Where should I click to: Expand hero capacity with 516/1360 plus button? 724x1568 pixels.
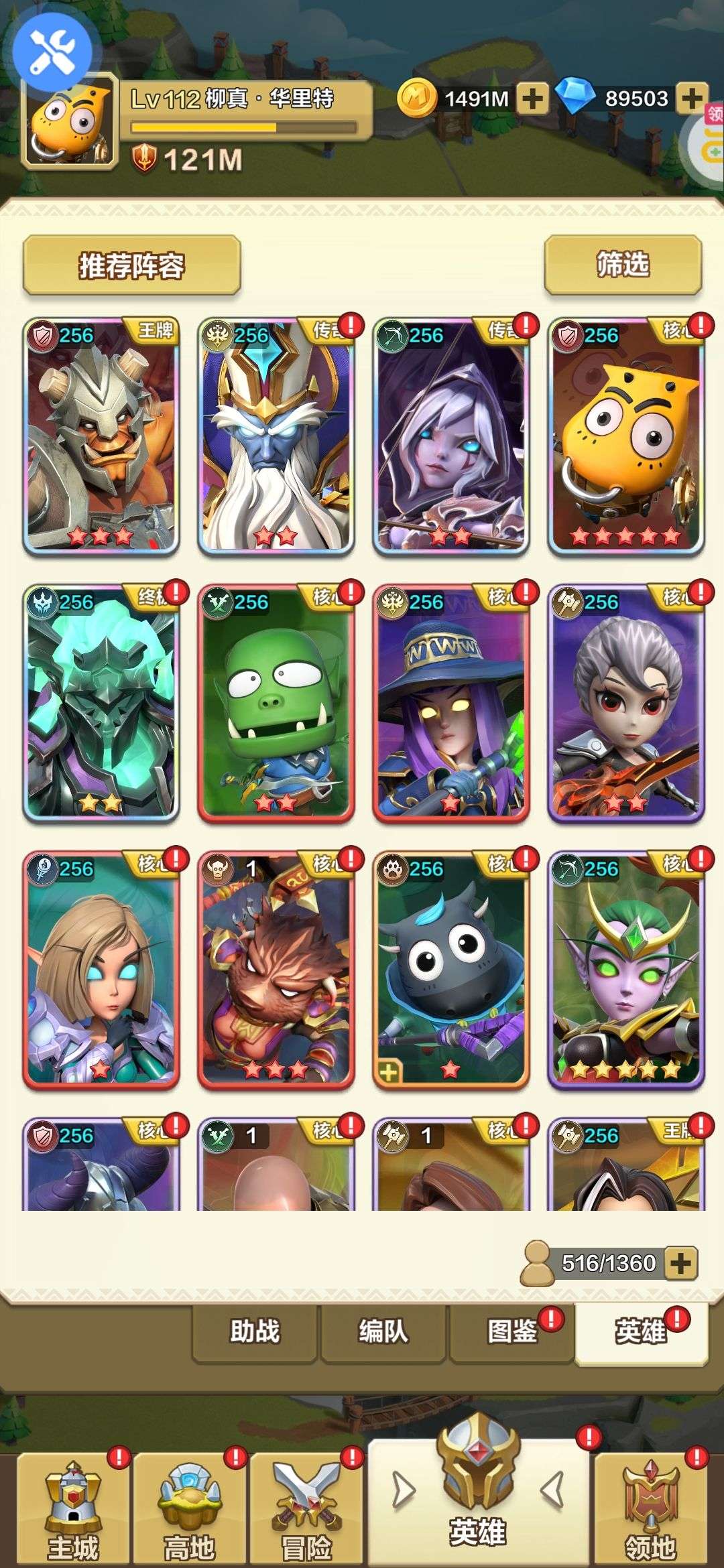[680, 1264]
